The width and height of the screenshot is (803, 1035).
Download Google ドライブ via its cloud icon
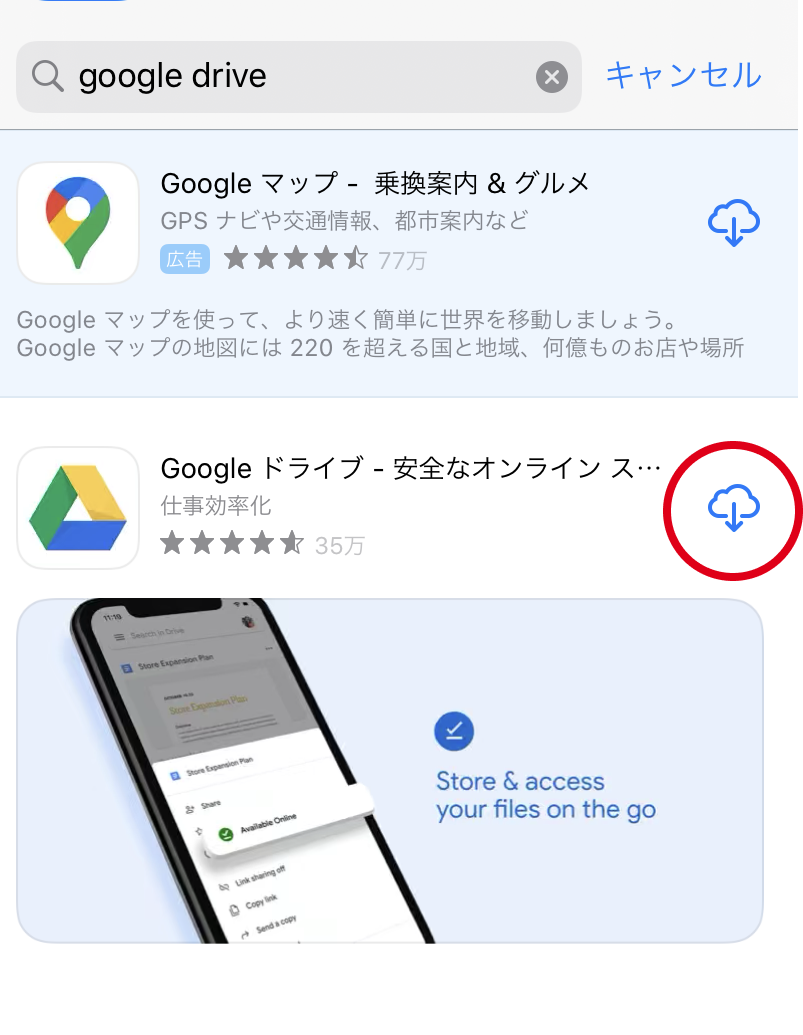(x=734, y=508)
